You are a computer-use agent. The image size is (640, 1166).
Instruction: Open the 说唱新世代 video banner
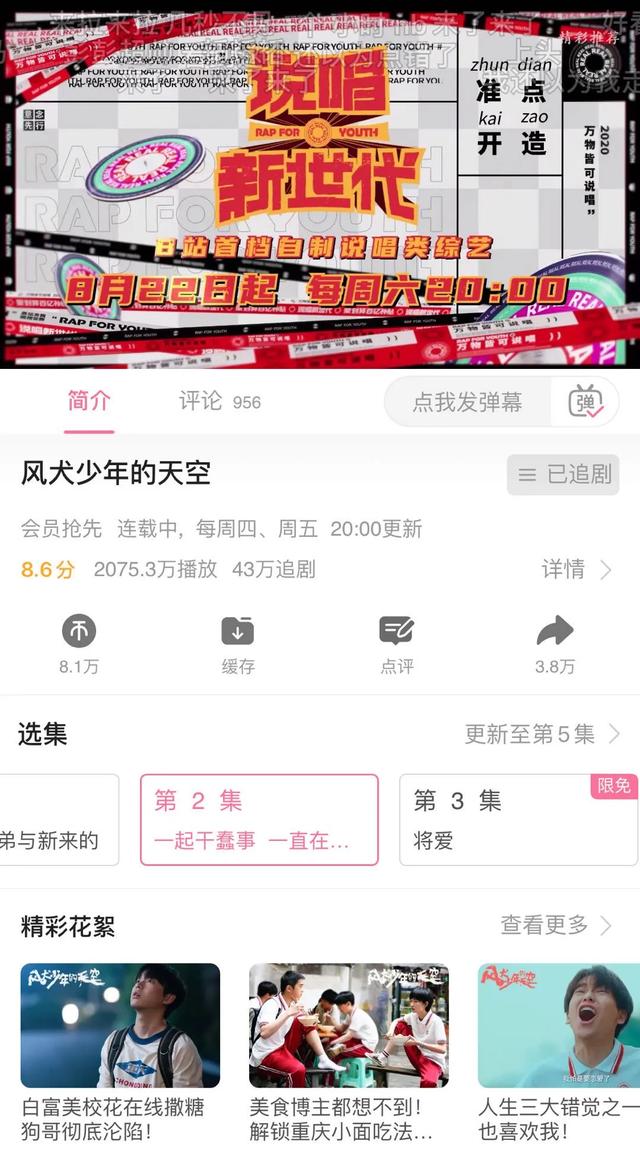[320, 185]
